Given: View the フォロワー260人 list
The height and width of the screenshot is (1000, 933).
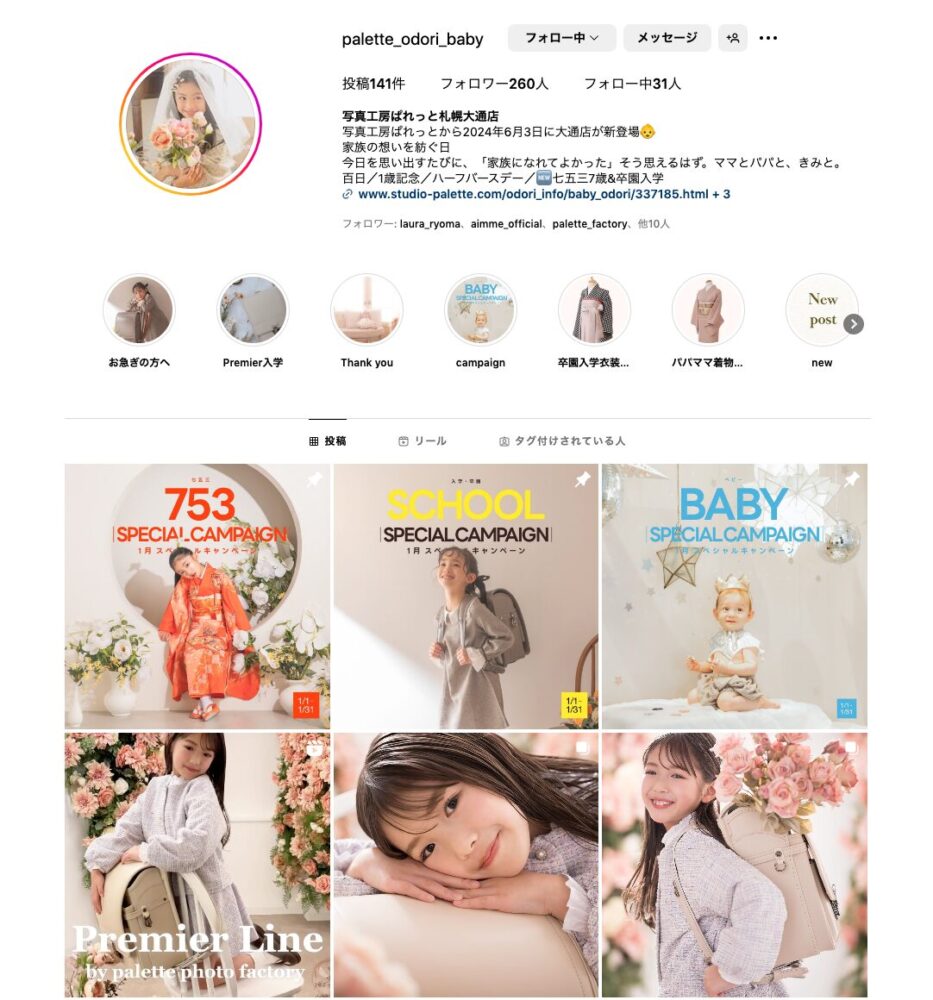Looking at the screenshot, I should tap(494, 84).
